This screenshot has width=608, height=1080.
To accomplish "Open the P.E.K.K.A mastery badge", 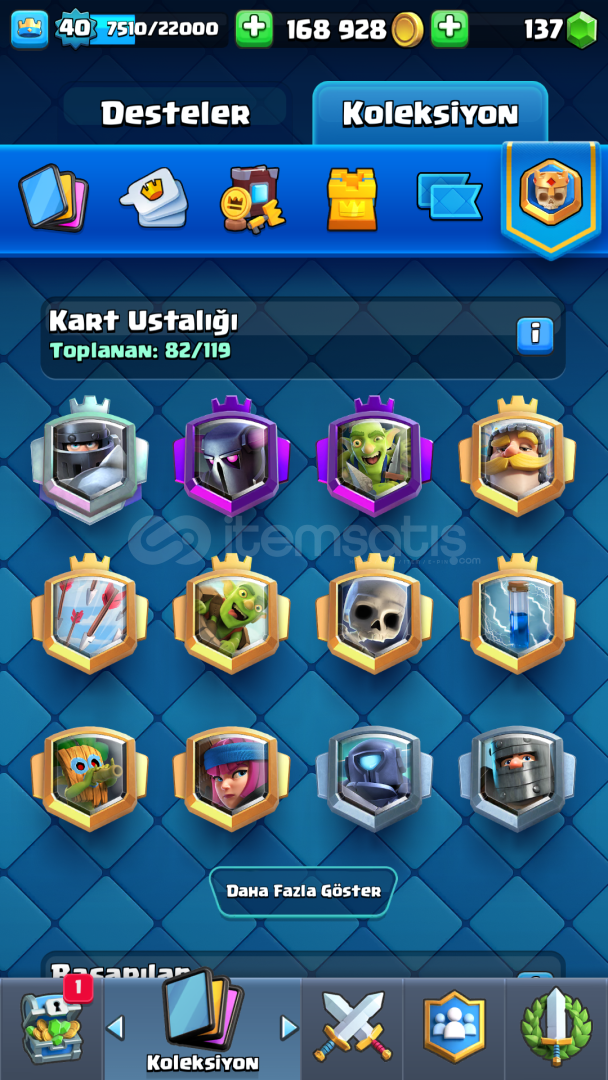I will pos(231,456).
